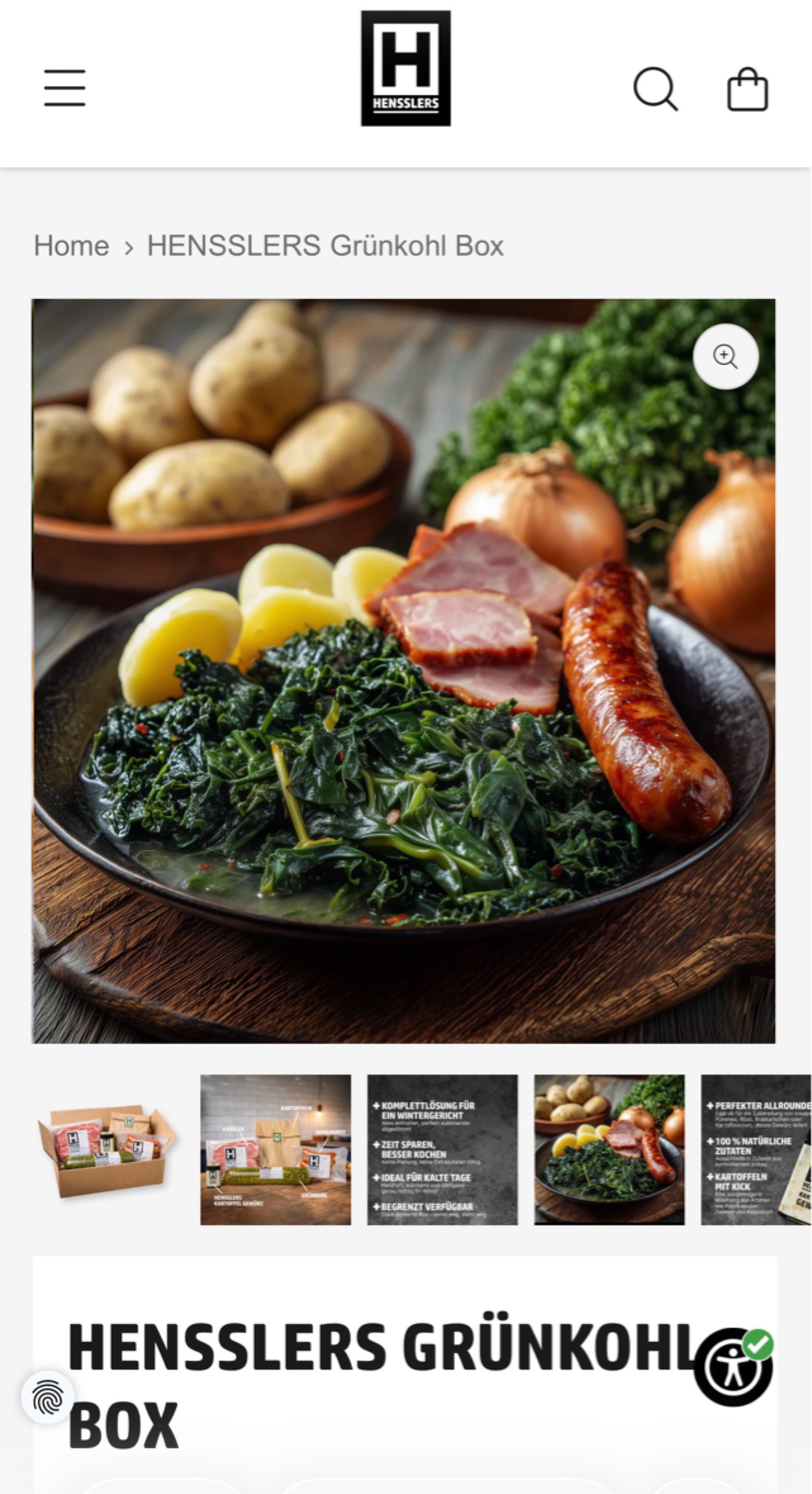
Task: Tap the HENSSLERS logo to go home
Action: pos(405,68)
